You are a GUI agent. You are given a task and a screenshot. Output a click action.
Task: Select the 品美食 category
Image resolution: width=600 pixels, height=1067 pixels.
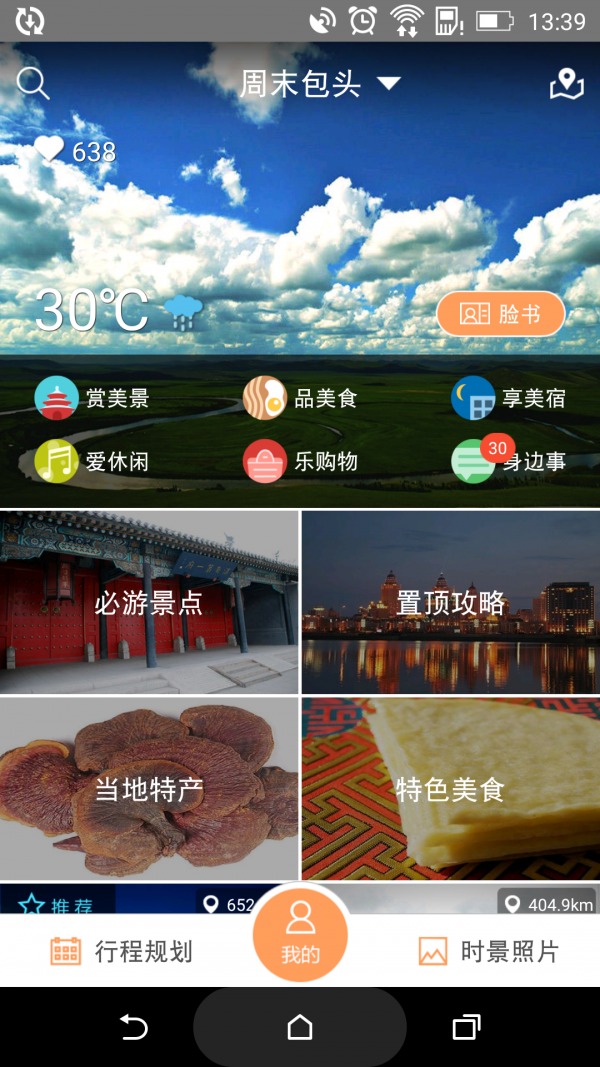(300, 398)
